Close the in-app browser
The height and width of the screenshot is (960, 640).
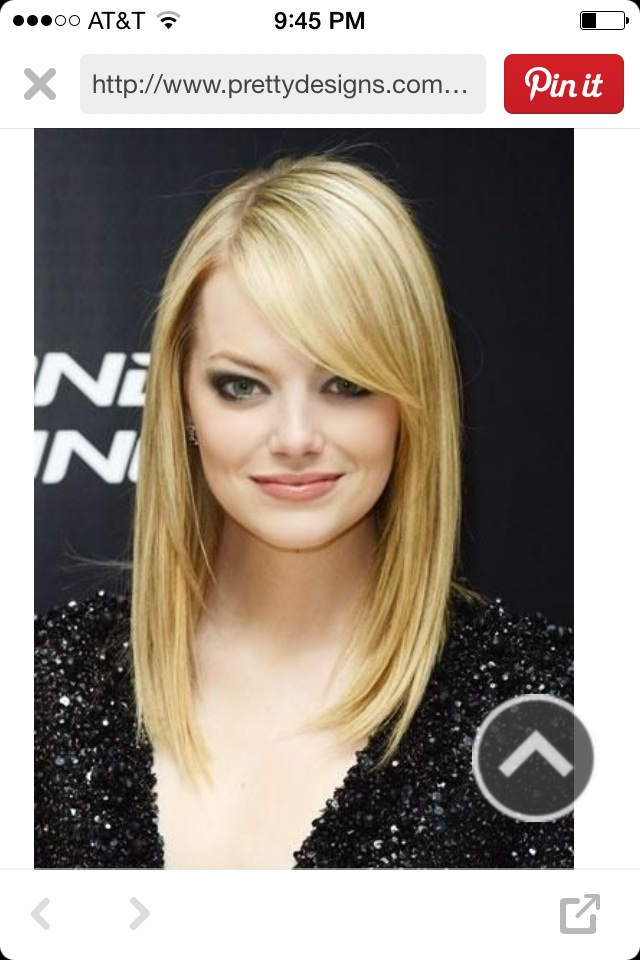tap(40, 84)
